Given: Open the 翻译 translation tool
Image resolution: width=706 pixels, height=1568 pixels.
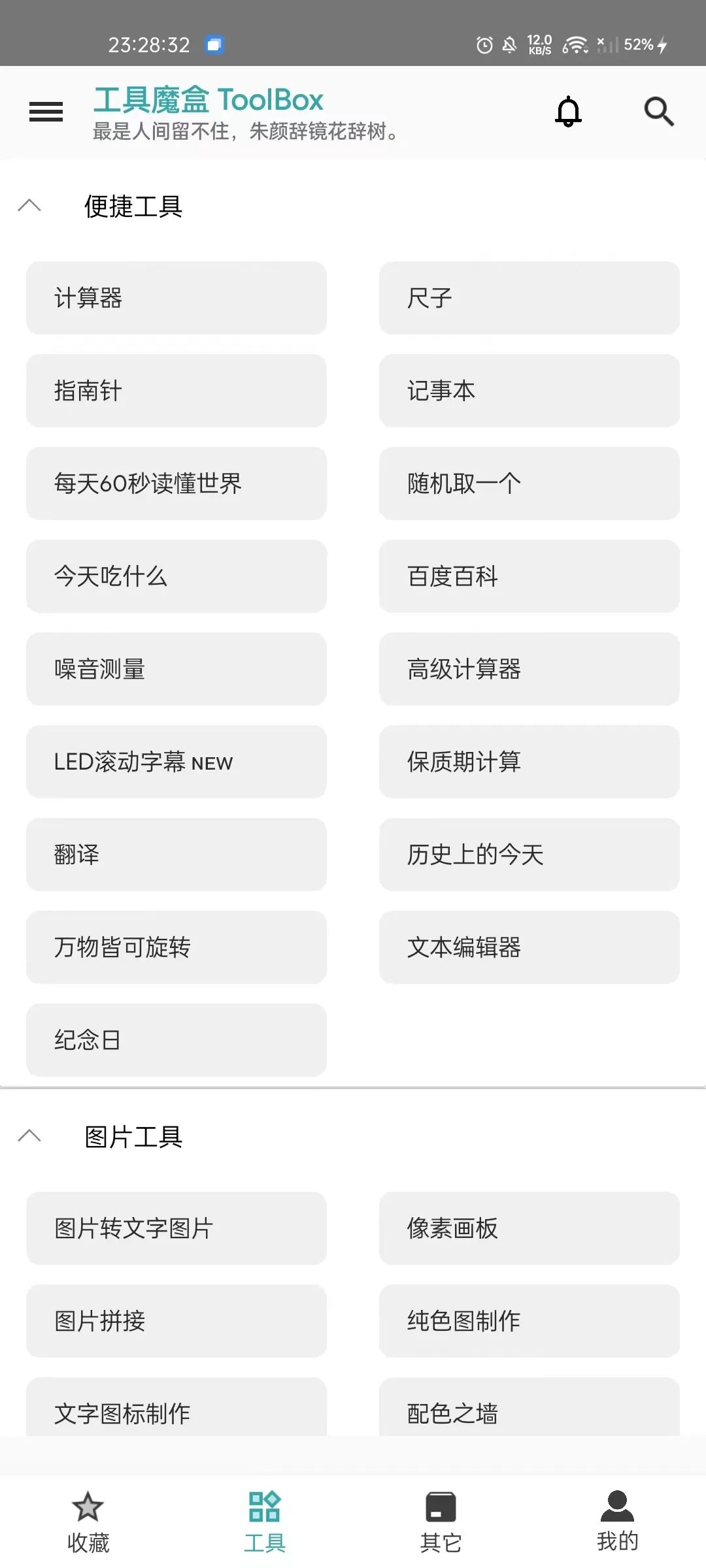Looking at the screenshot, I should 176,855.
